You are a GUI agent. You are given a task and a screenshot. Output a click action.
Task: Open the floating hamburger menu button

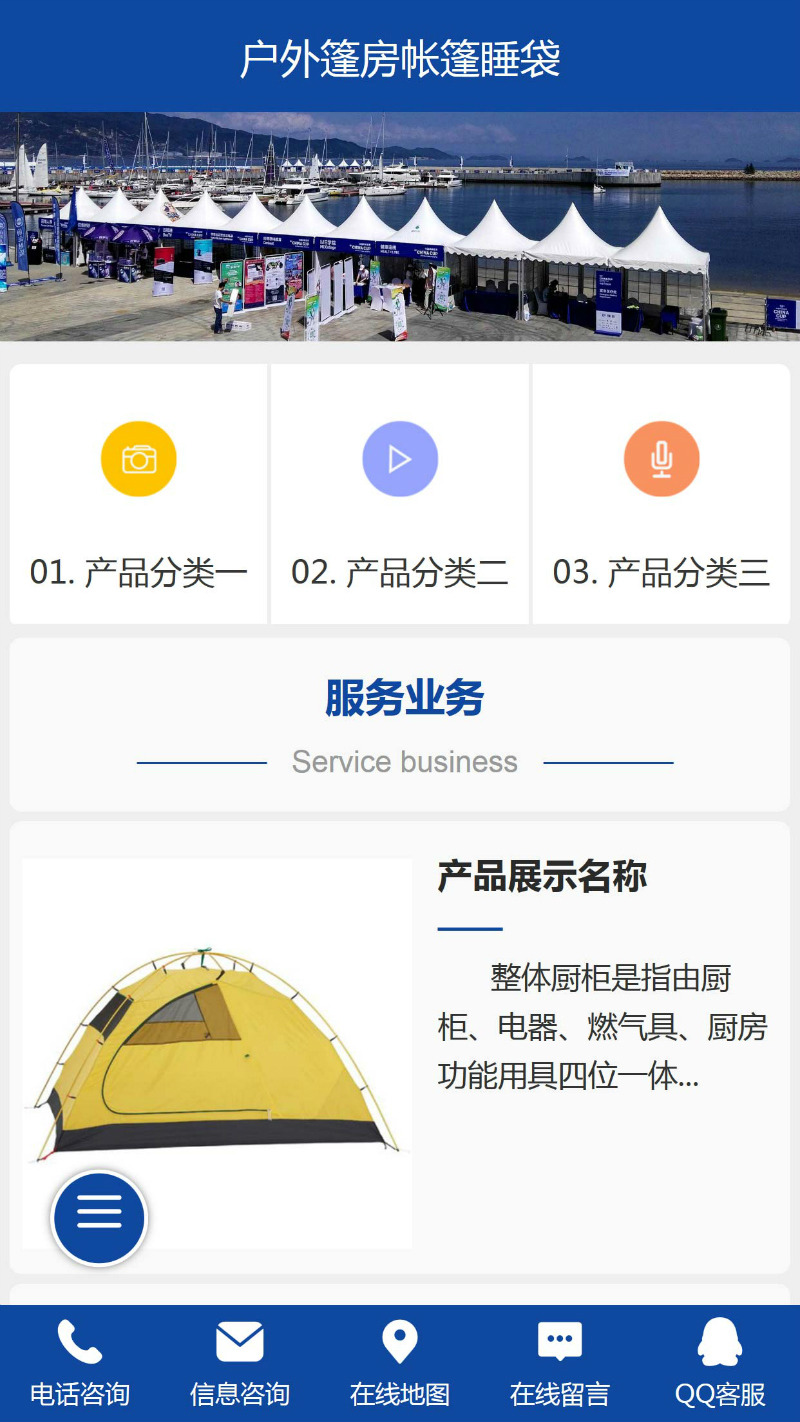pos(99,1218)
